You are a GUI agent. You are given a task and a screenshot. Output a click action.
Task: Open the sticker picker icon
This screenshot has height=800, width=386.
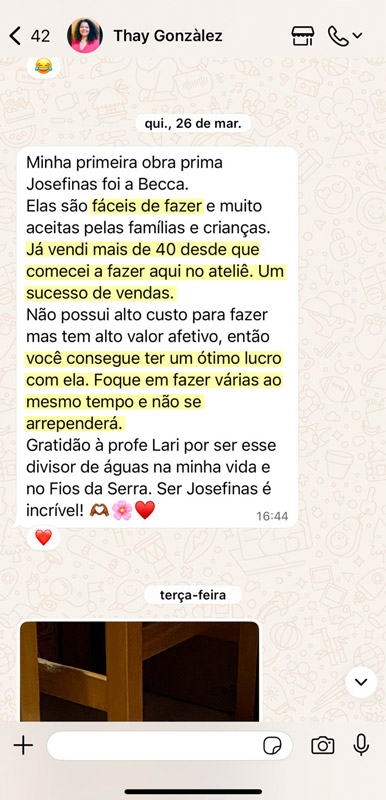click(x=272, y=746)
